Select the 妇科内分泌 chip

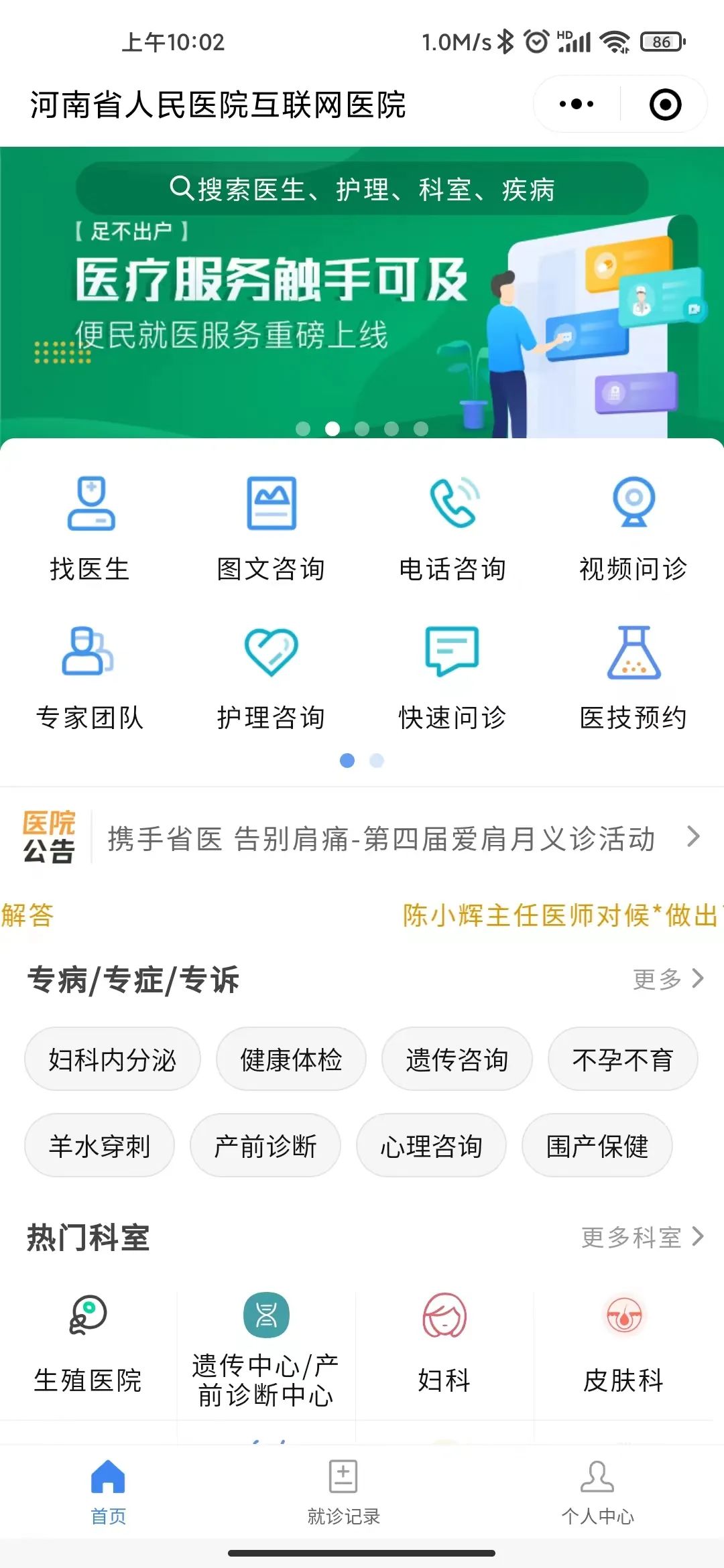click(113, 1059)
